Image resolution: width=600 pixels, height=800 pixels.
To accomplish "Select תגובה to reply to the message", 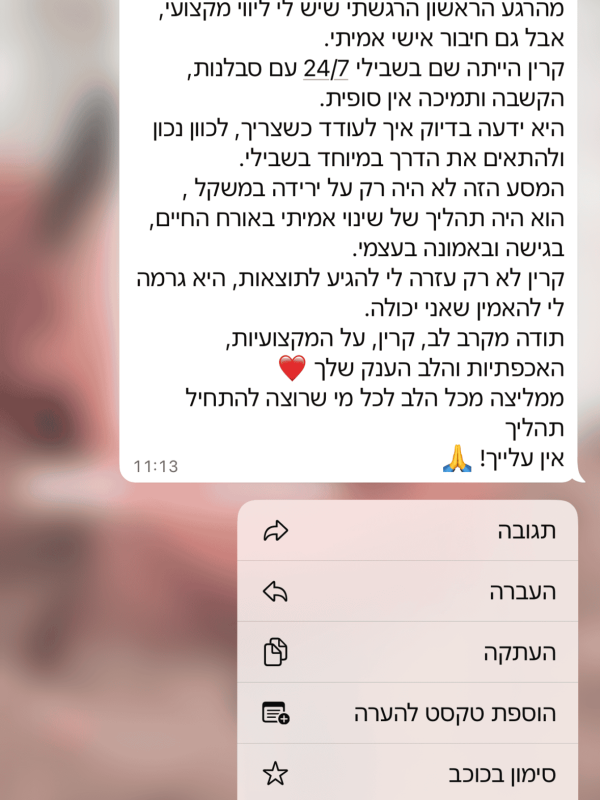I will (x=408, y=531).
